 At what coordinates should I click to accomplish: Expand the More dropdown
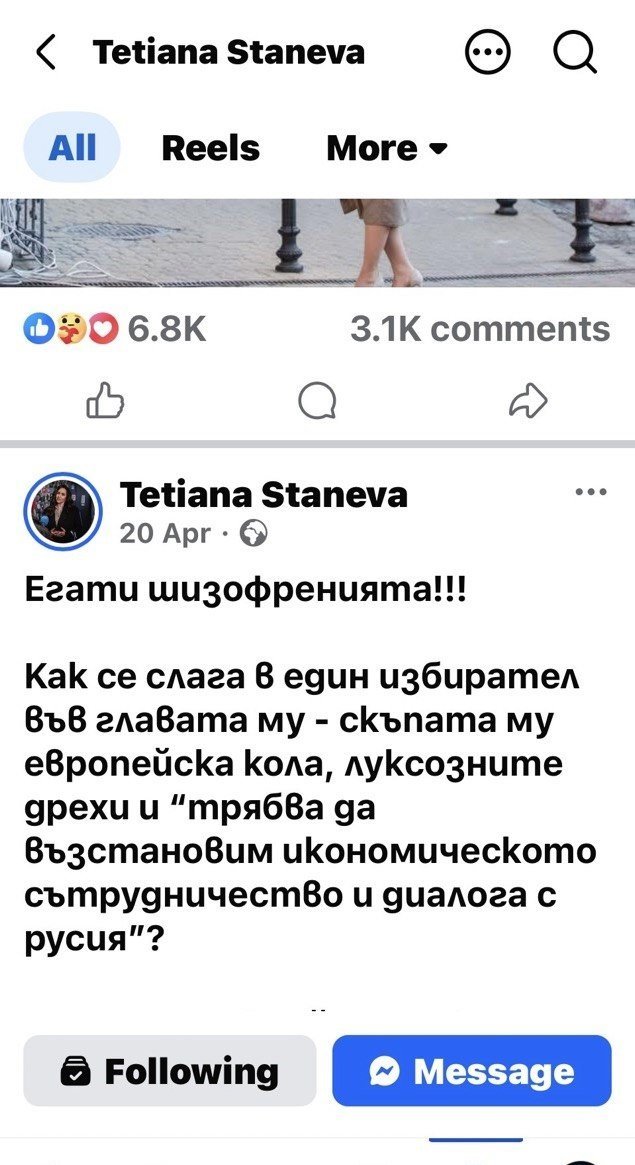tap(387, 148)
